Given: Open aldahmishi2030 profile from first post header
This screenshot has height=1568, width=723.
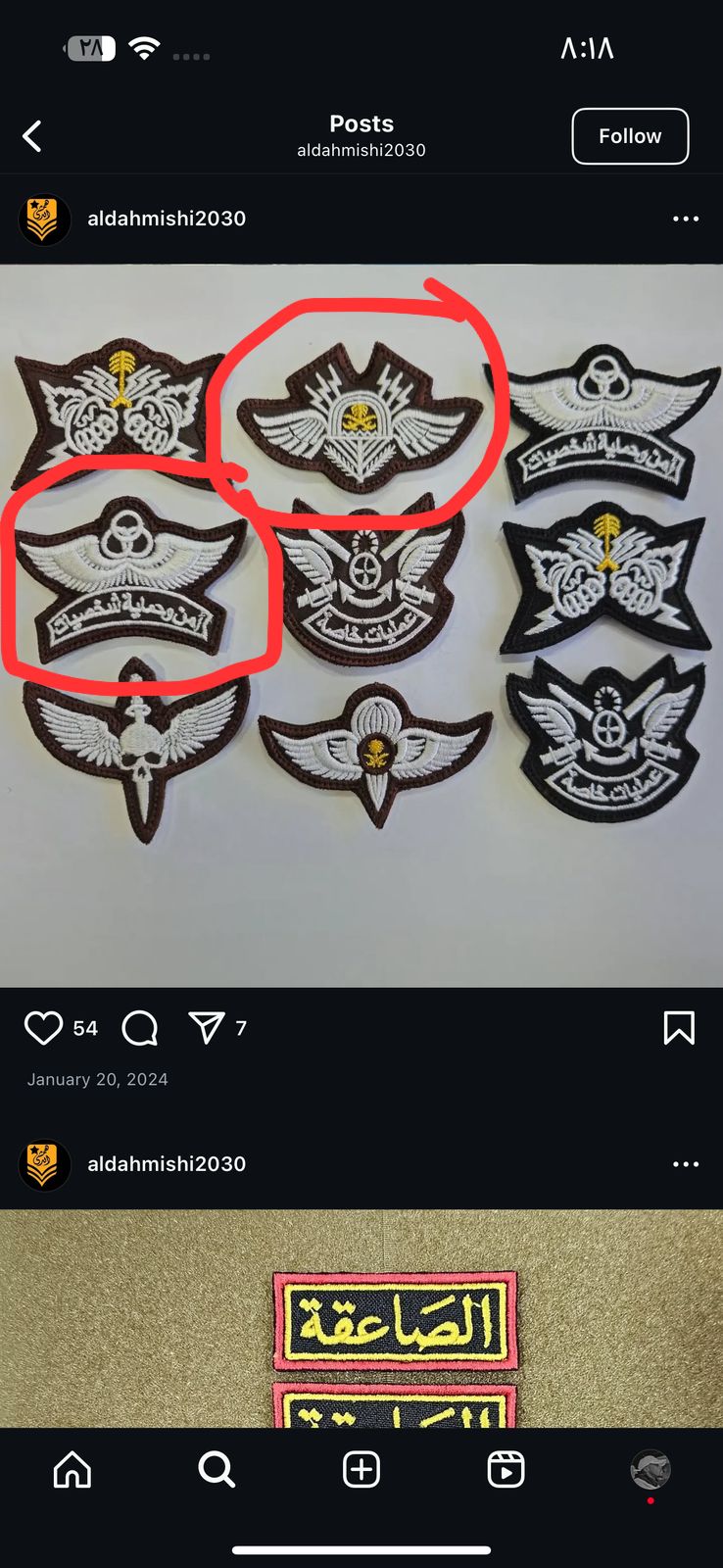Looking at the screenshot, I should tap(167, 219).
